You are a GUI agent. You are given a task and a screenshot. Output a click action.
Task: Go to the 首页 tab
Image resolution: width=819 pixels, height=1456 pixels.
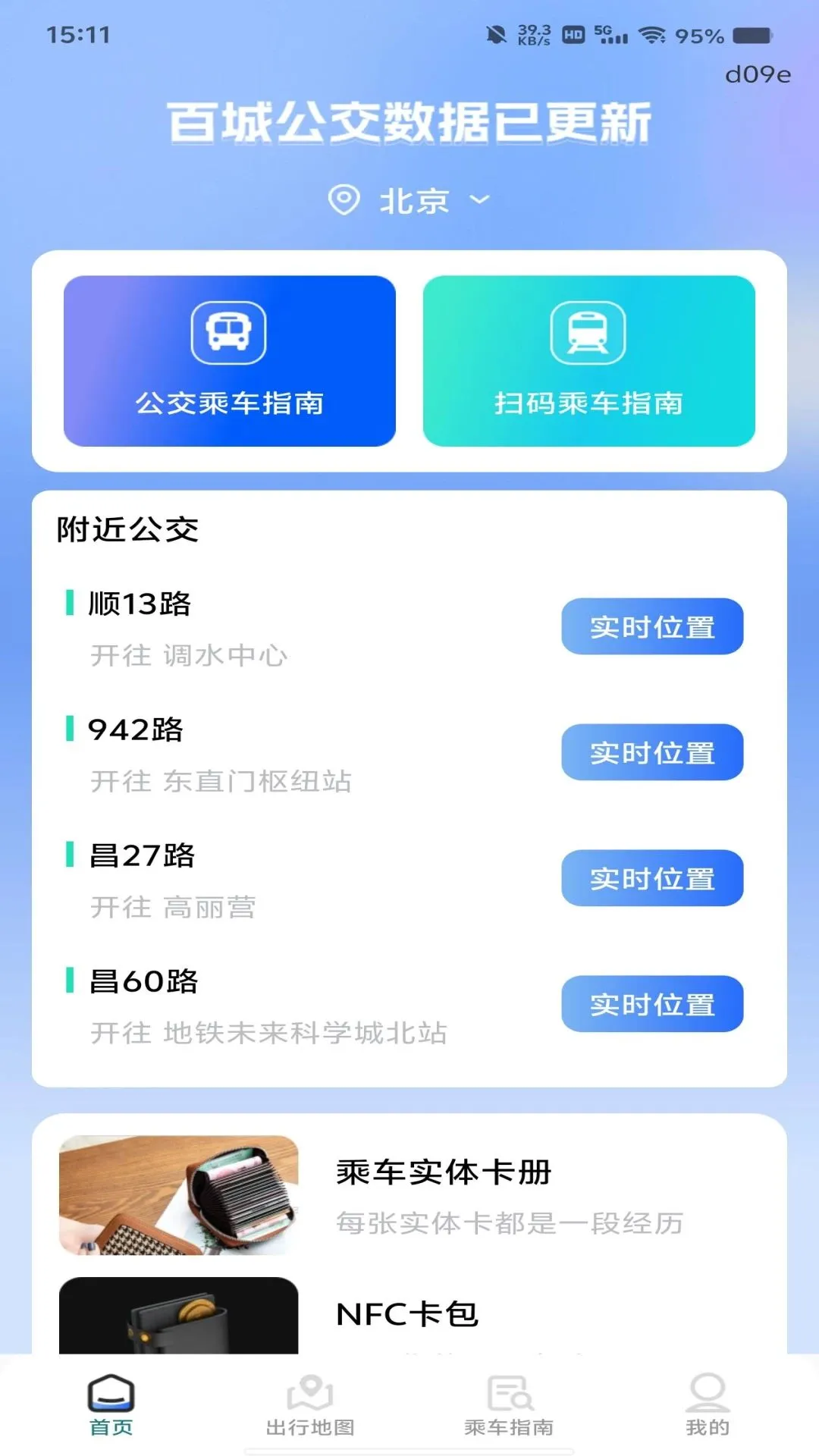(x=111, y=1405)
